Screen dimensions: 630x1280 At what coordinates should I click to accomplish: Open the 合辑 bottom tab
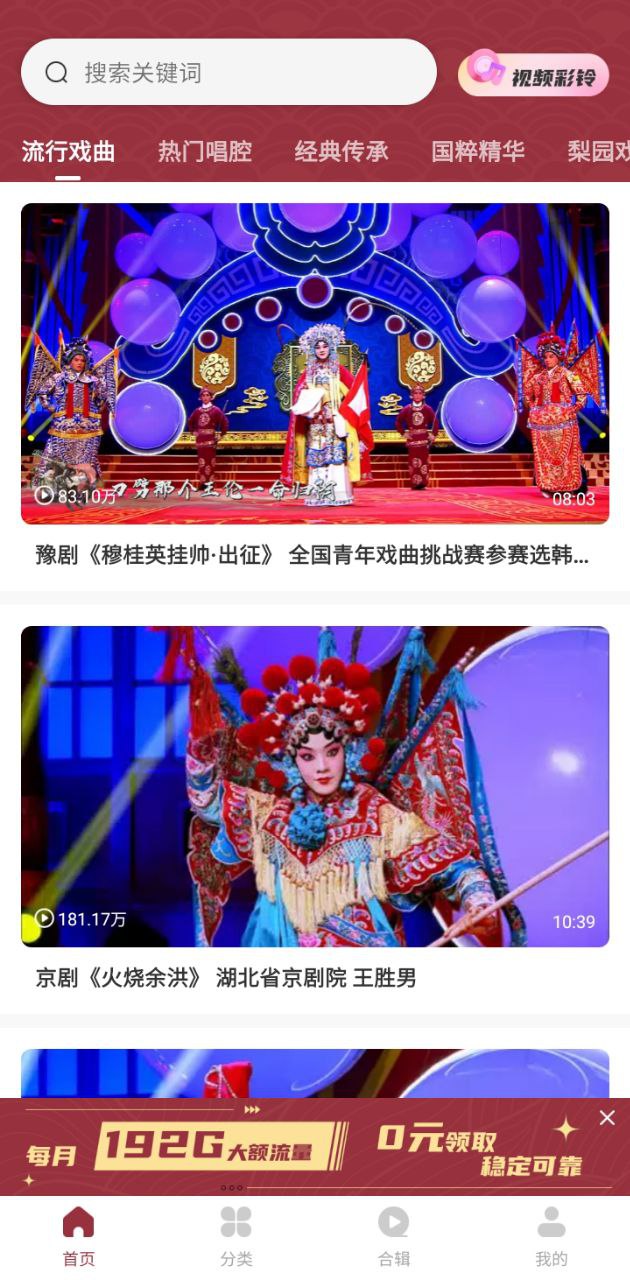point(393,1236)
